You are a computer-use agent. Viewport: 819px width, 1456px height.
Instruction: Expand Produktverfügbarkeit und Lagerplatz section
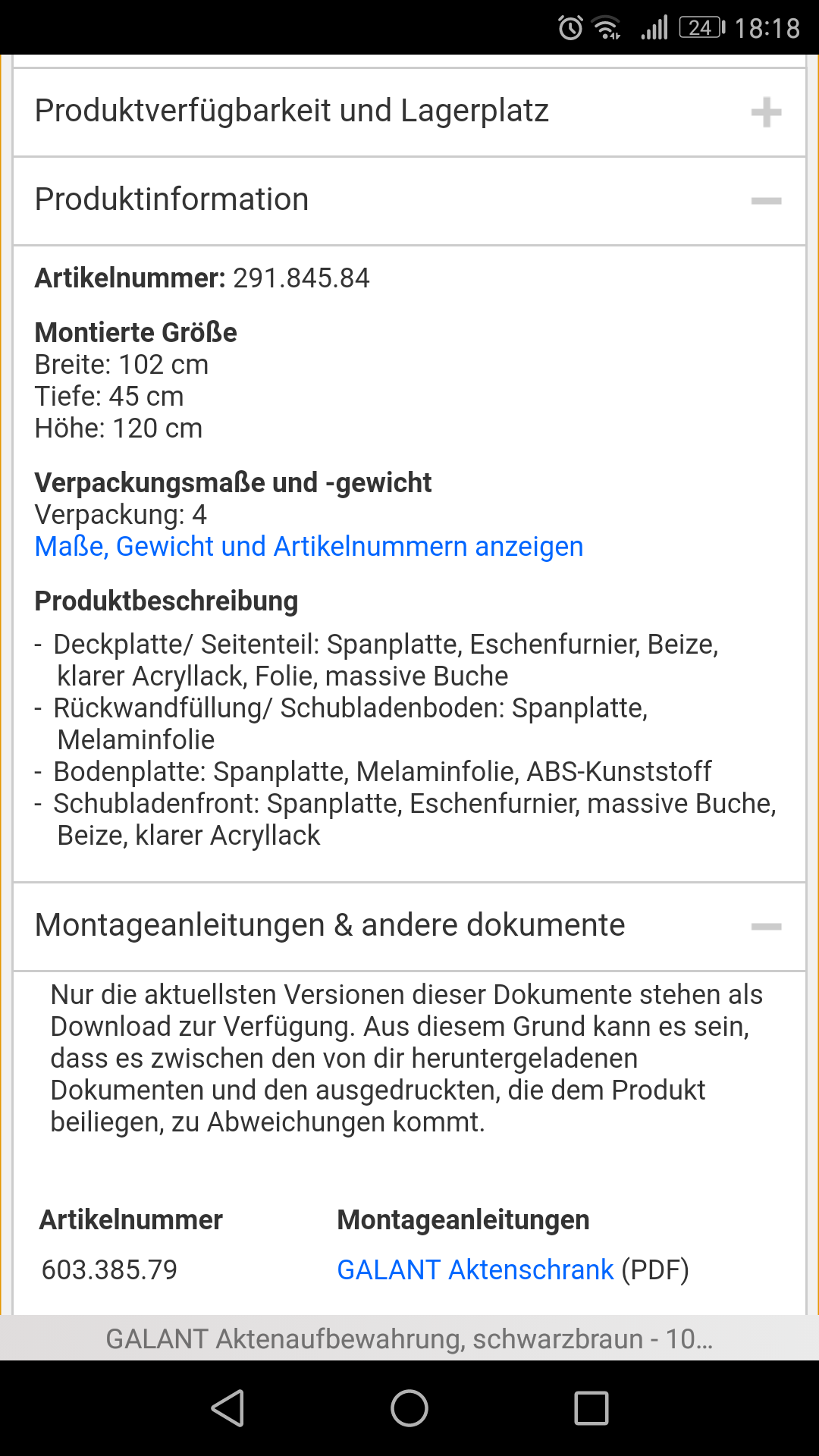tap(409, 112)
